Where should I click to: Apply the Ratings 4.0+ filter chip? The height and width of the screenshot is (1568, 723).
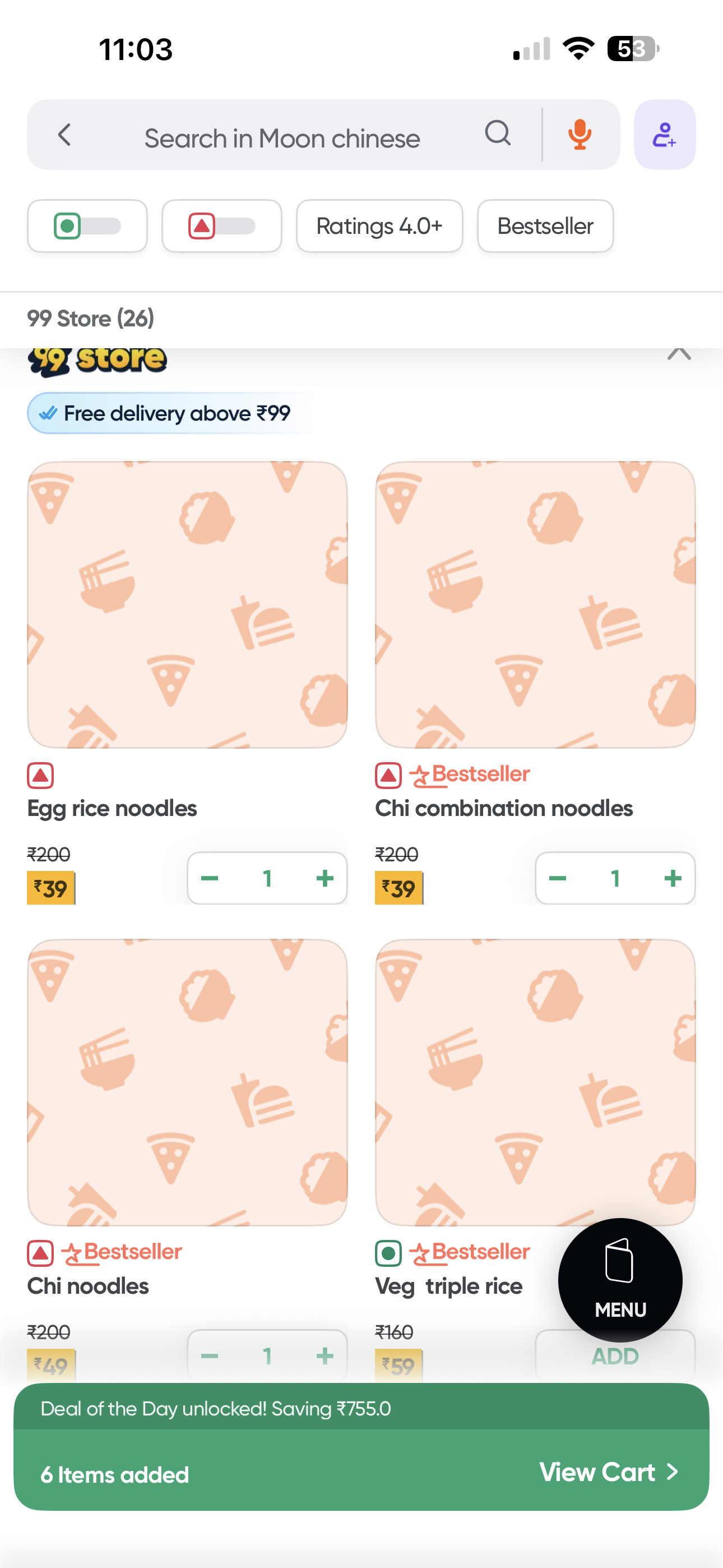coord(379,227)
